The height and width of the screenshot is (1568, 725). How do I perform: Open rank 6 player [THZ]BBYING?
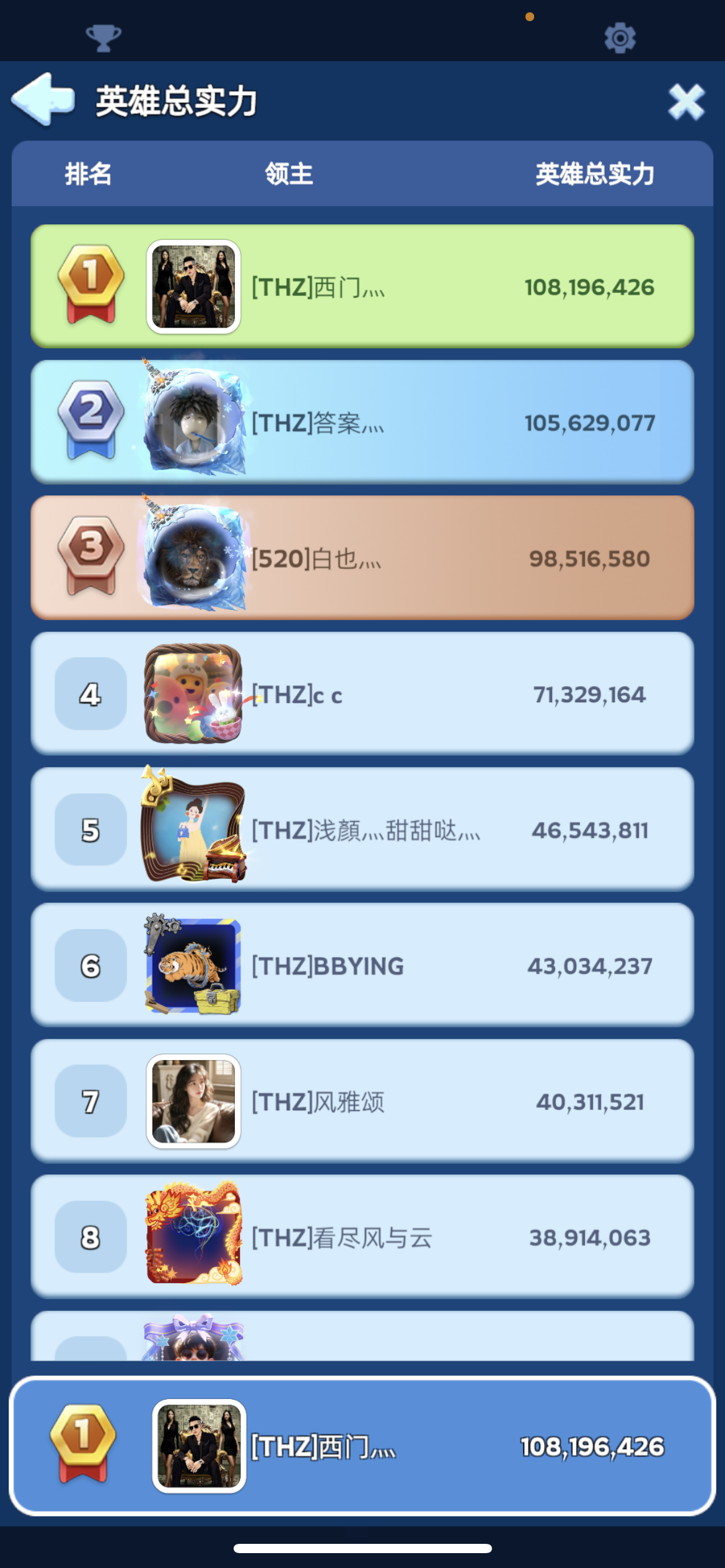click(x=362, y=965)
